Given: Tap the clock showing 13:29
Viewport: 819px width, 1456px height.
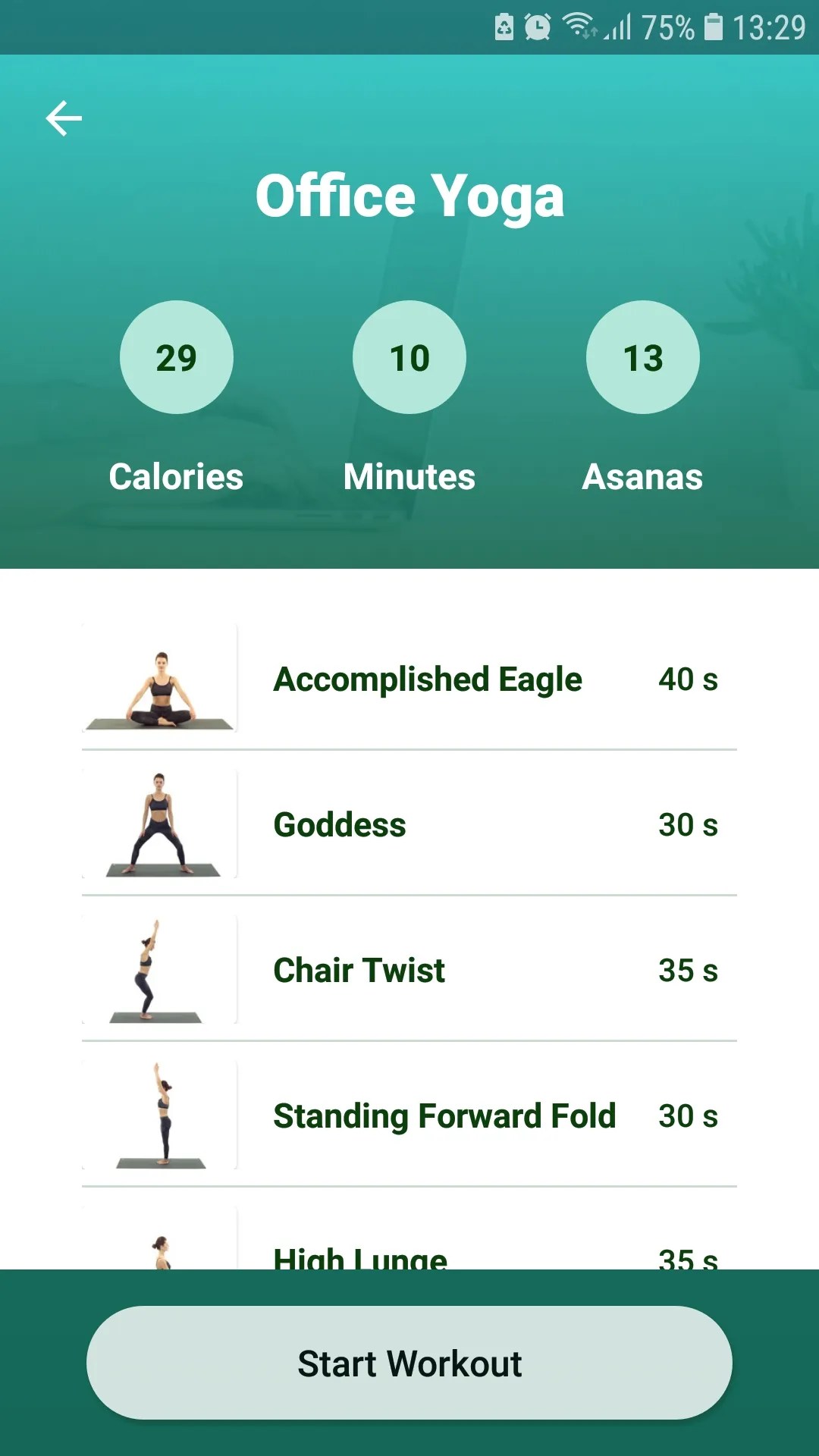Looking at the screenshot, I should [x=766, y=27].
